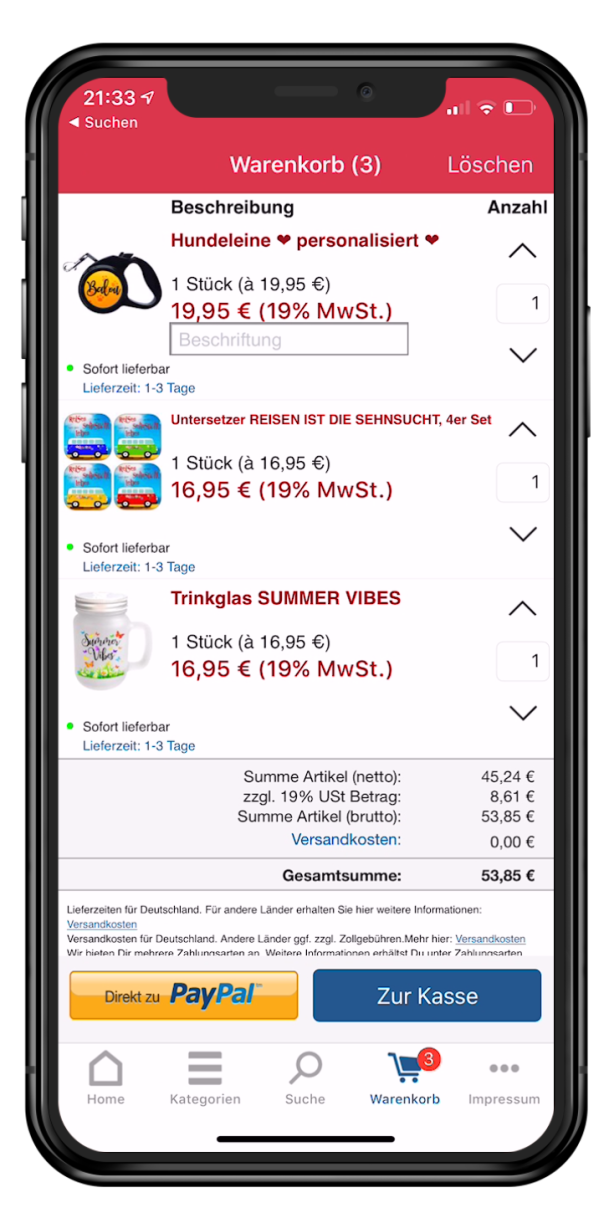The image size is (609, 1208).
Task: Edit the Hundeleine quantity field
Action: coord(522,303)
